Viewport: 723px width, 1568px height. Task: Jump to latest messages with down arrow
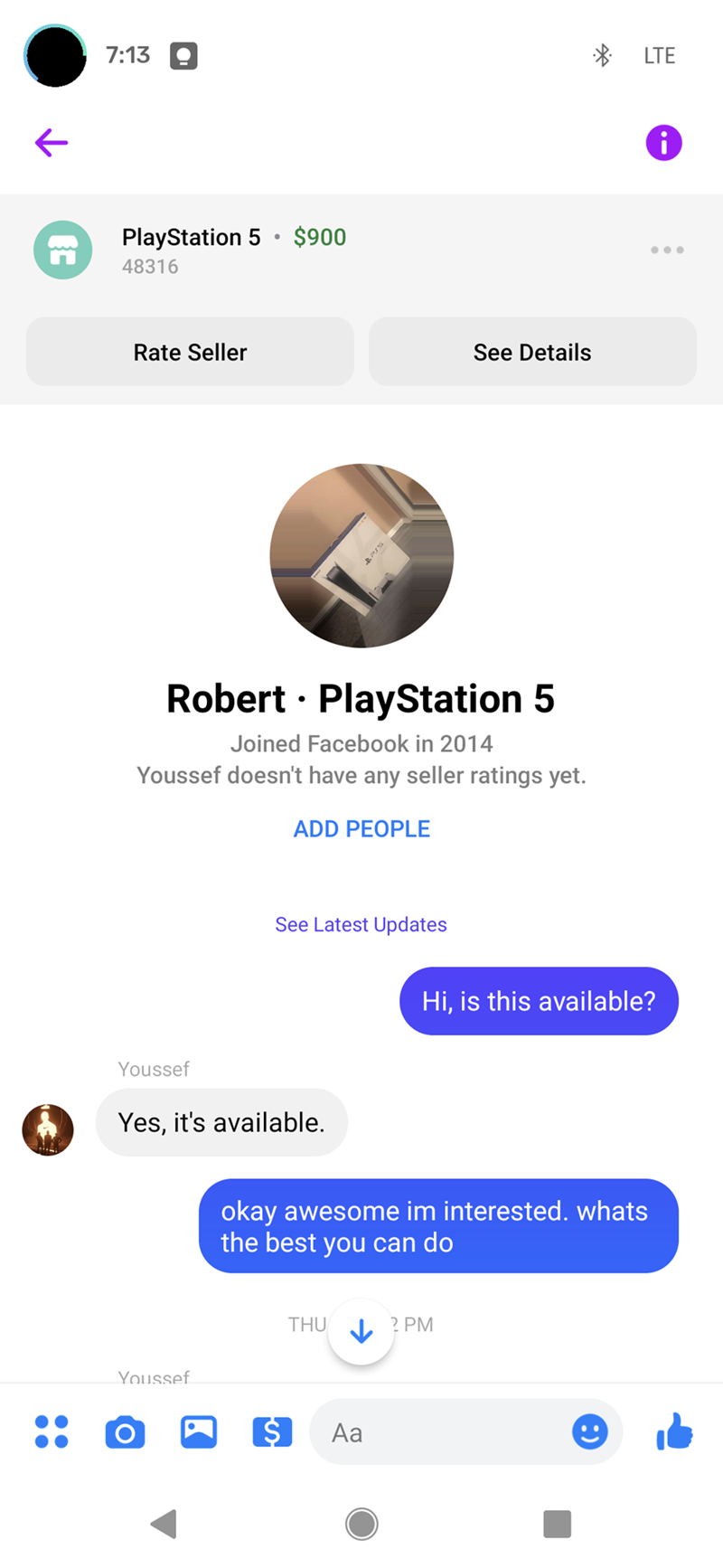[361, 1331]
